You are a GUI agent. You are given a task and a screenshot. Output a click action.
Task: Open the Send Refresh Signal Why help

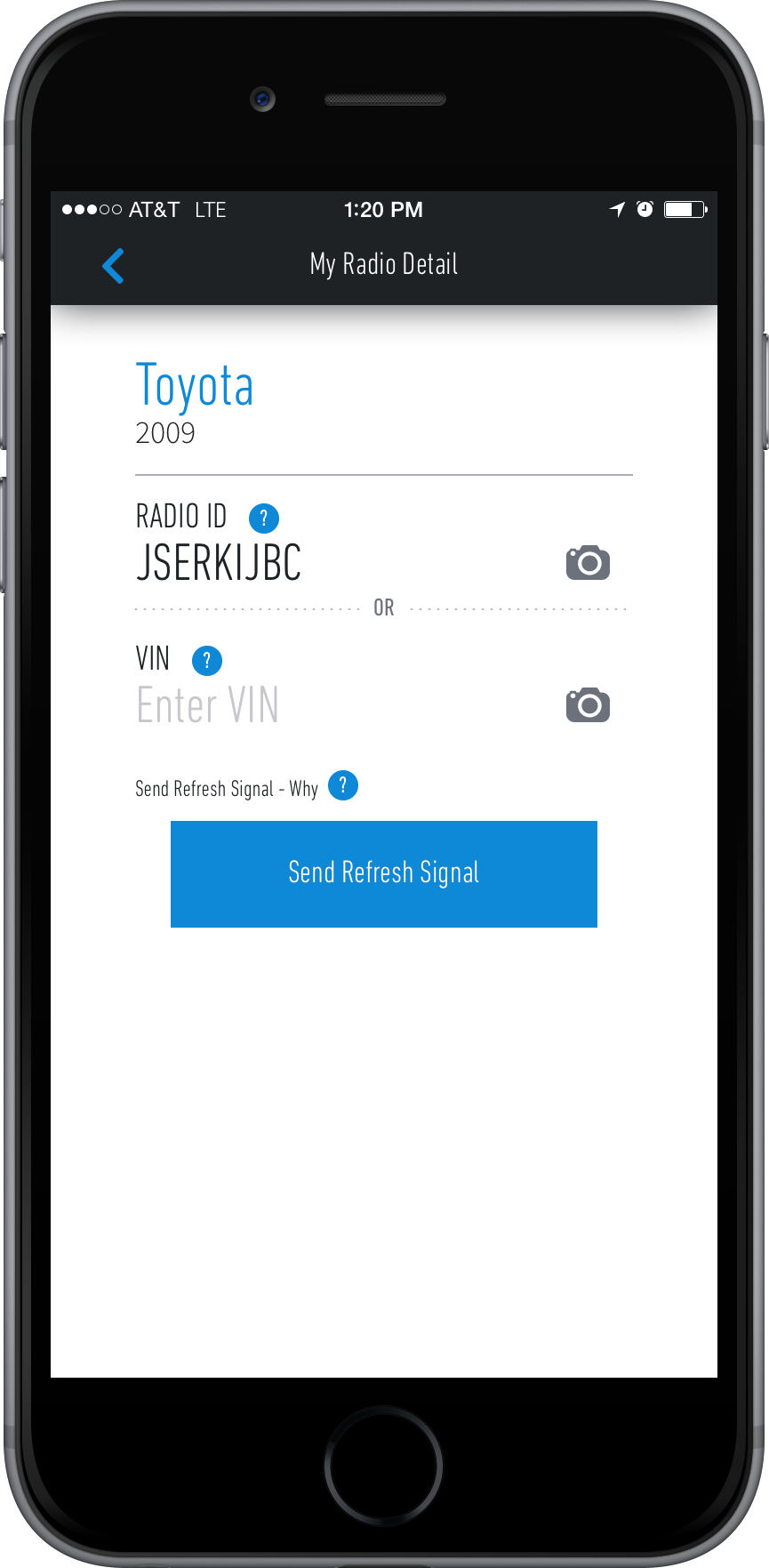tap(343, 785)
